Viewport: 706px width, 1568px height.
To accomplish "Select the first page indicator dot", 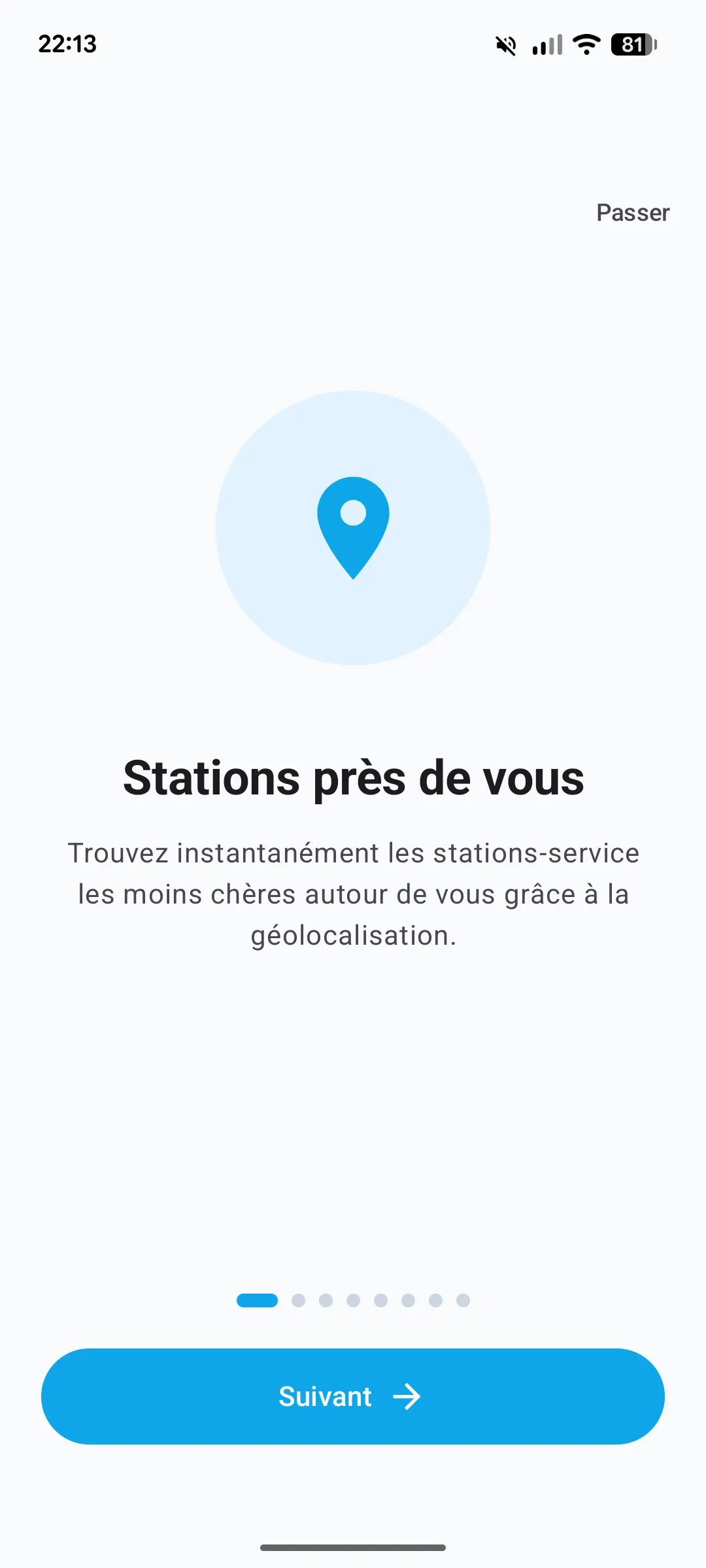I will point(257,1300).
